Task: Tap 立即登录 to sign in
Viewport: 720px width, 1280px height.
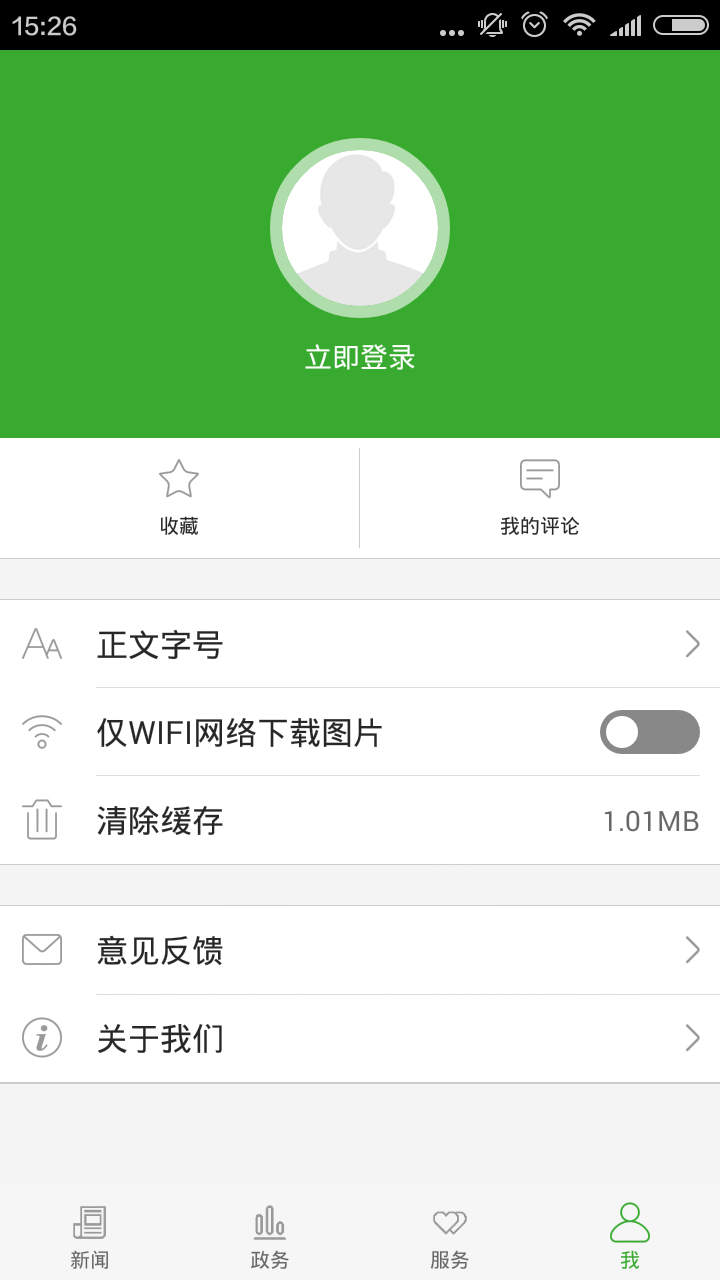Action: [x=359, y=356]
